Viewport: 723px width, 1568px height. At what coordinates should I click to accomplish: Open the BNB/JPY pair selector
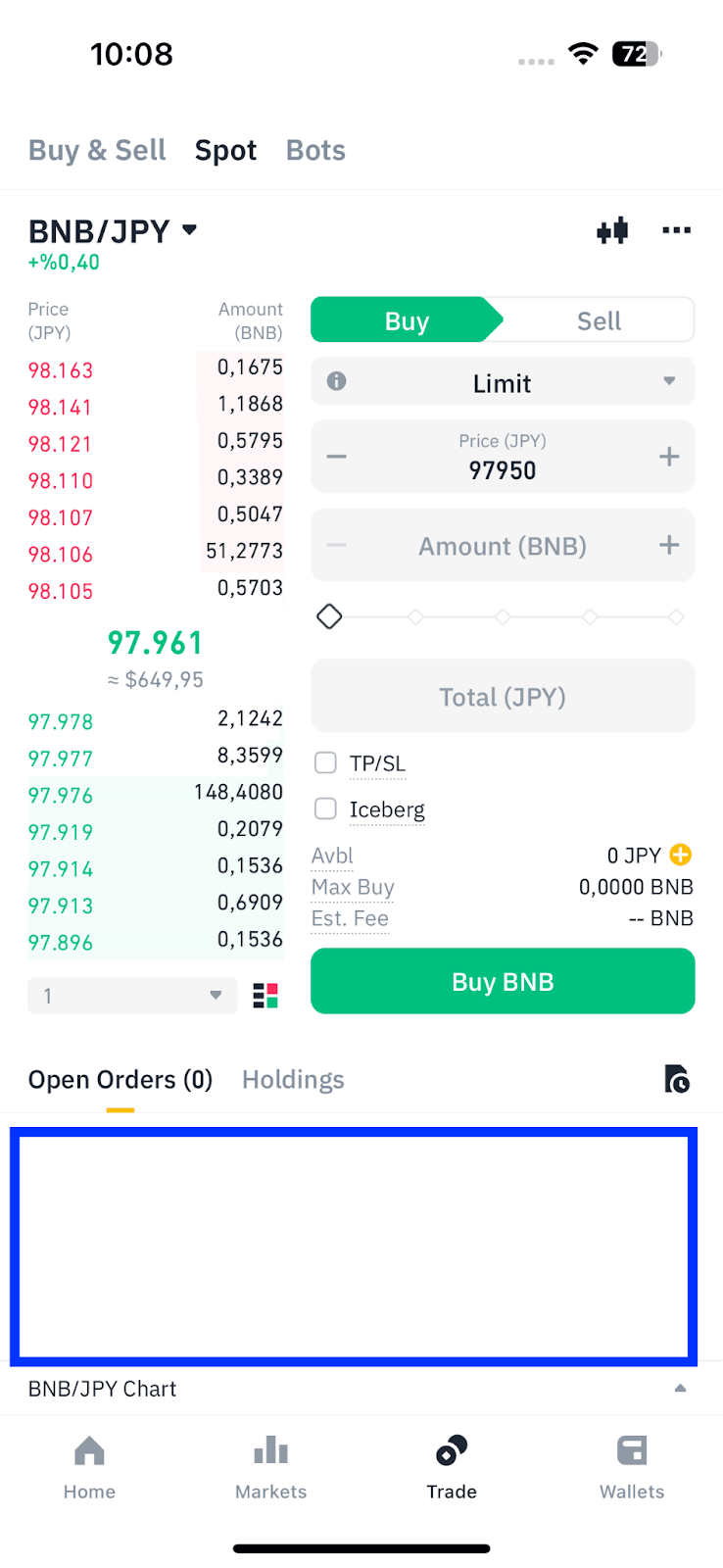tap(113, 232)
